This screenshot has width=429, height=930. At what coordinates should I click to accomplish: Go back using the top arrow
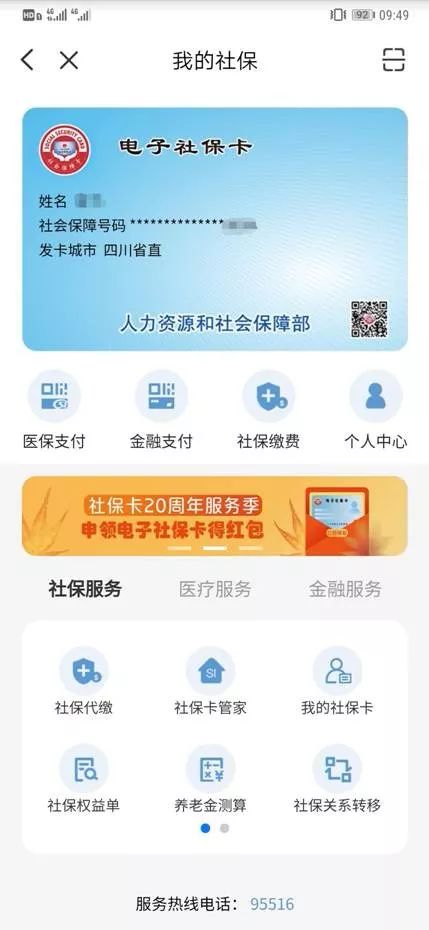pos(27,60)
